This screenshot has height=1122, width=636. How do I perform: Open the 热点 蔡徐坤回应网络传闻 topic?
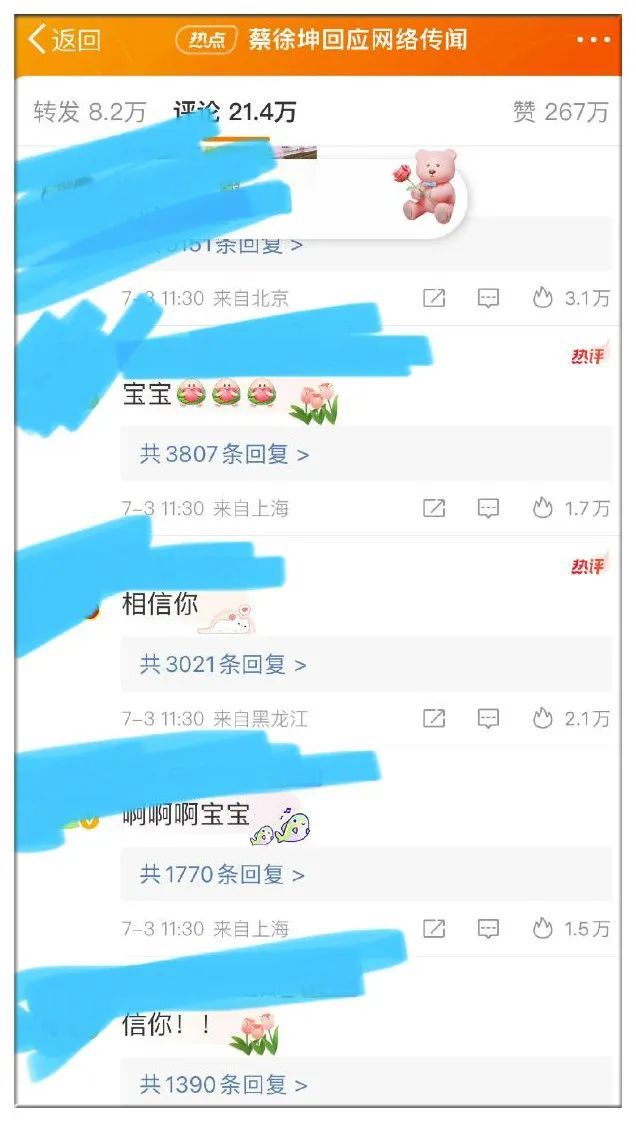click(x=322, y=40)
